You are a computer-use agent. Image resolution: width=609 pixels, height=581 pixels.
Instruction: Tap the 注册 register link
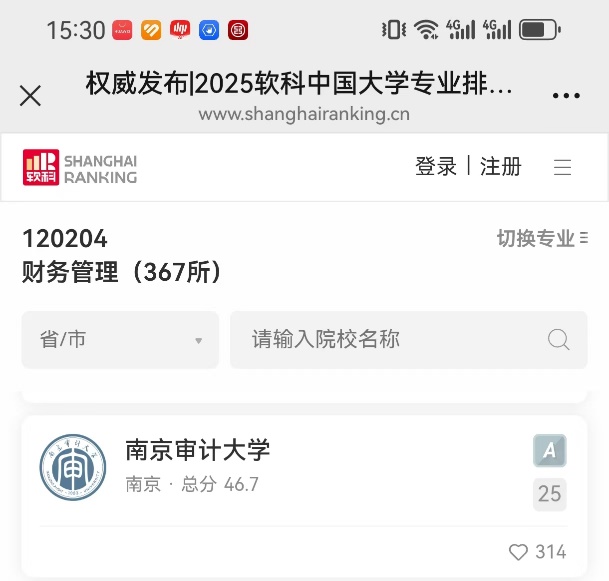pos(501,167)
